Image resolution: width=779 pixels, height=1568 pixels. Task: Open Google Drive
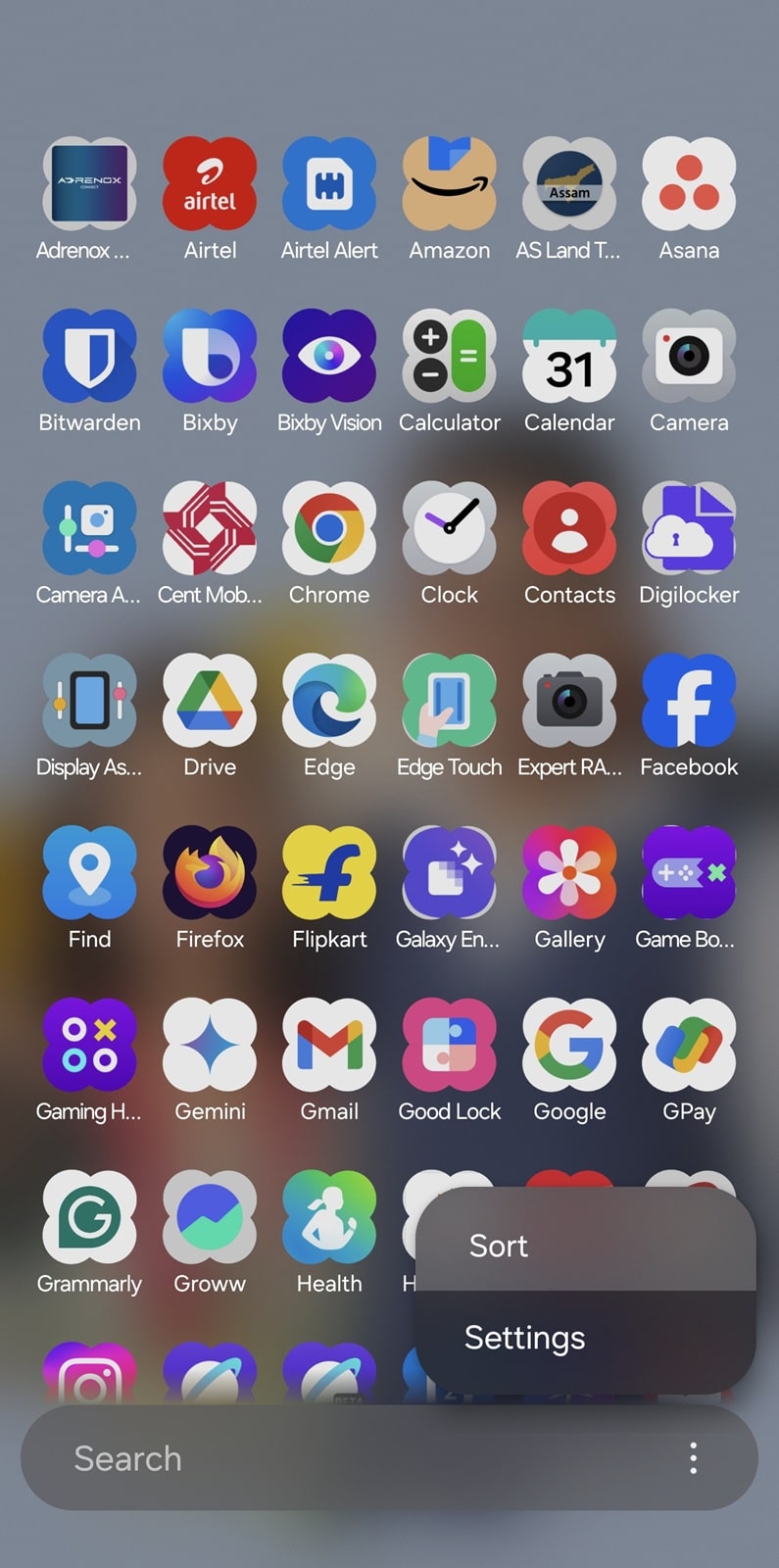click(210, 701)
